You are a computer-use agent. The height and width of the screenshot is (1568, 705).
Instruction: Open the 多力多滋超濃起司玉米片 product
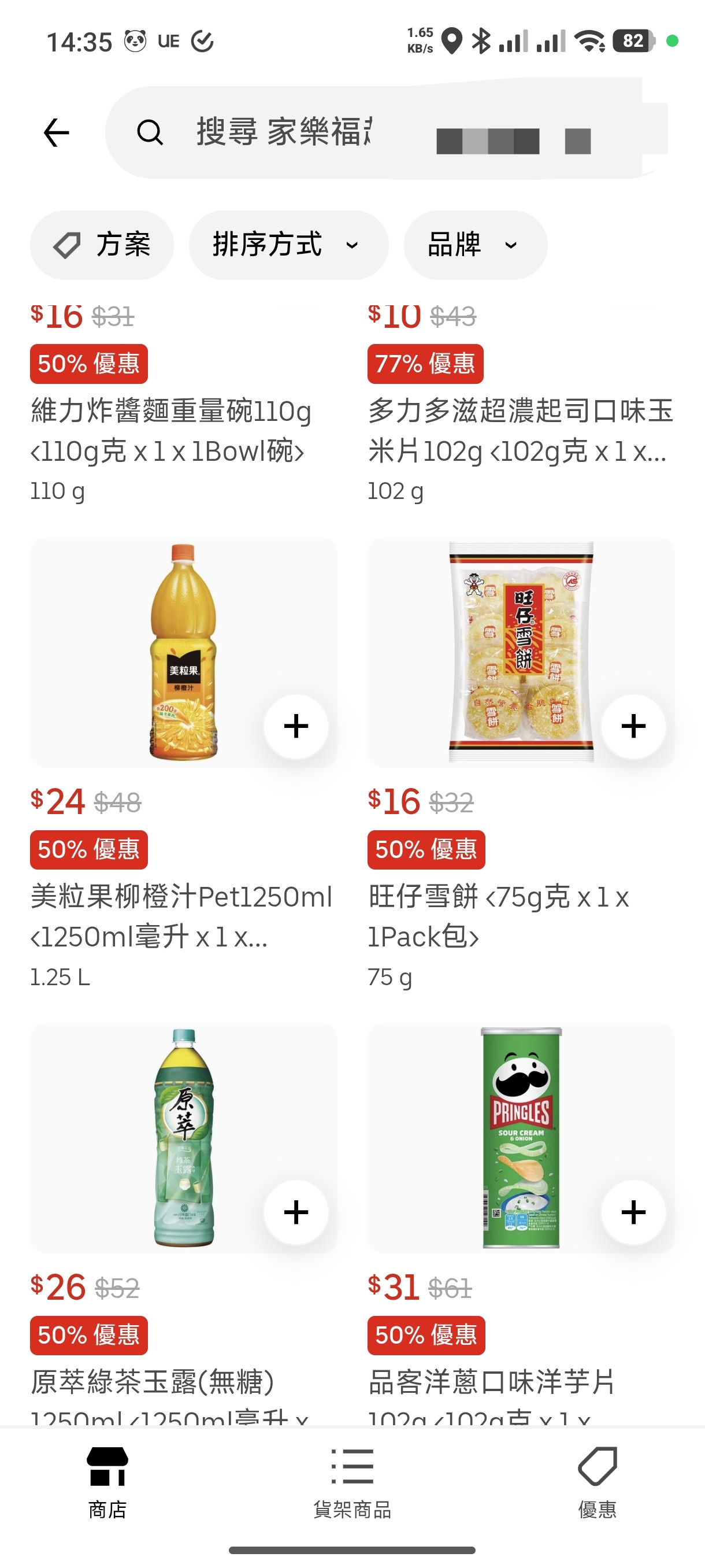pos(521,430)
